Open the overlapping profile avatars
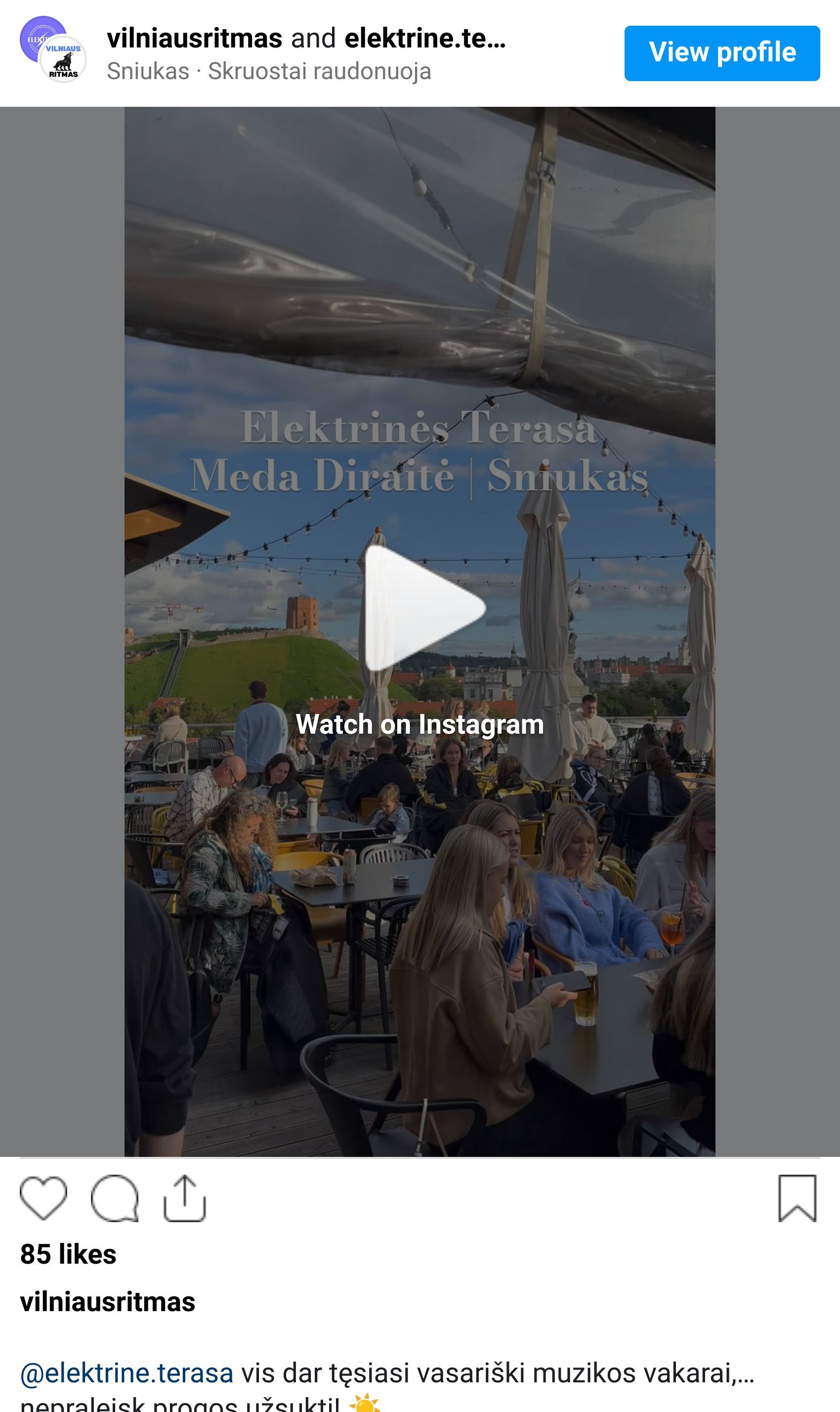 tap(53, 49)
